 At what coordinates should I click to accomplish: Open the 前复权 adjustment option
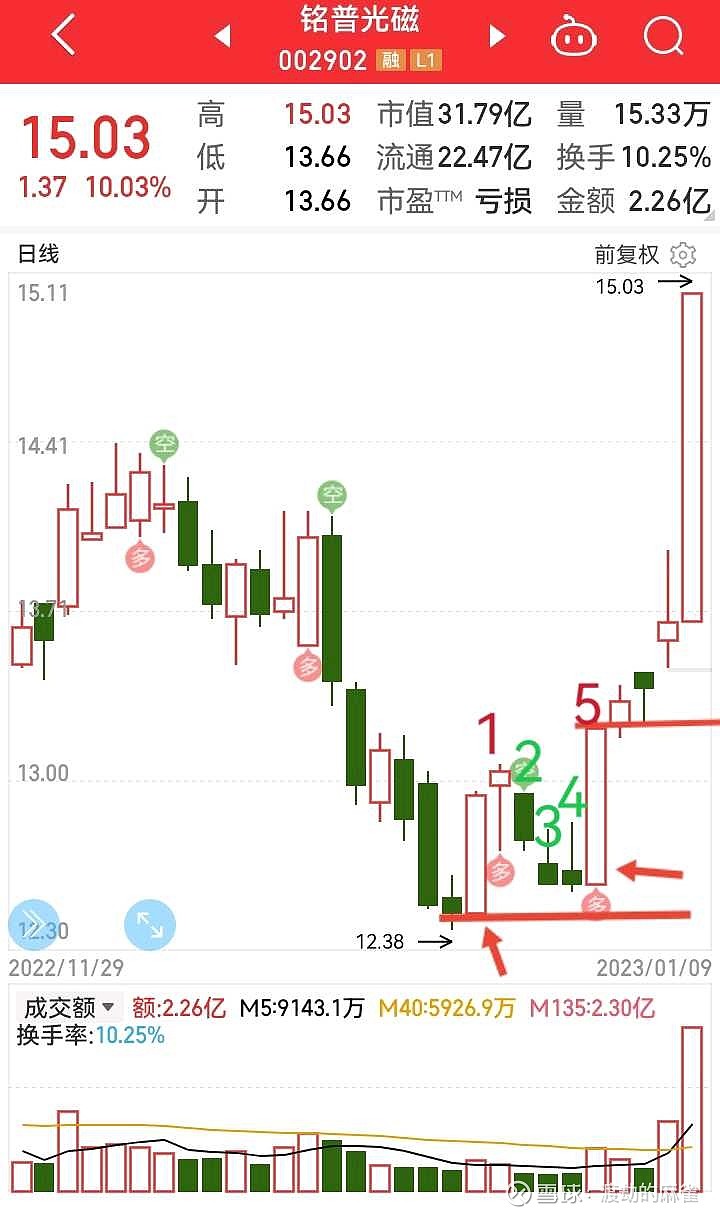(627, 255)
